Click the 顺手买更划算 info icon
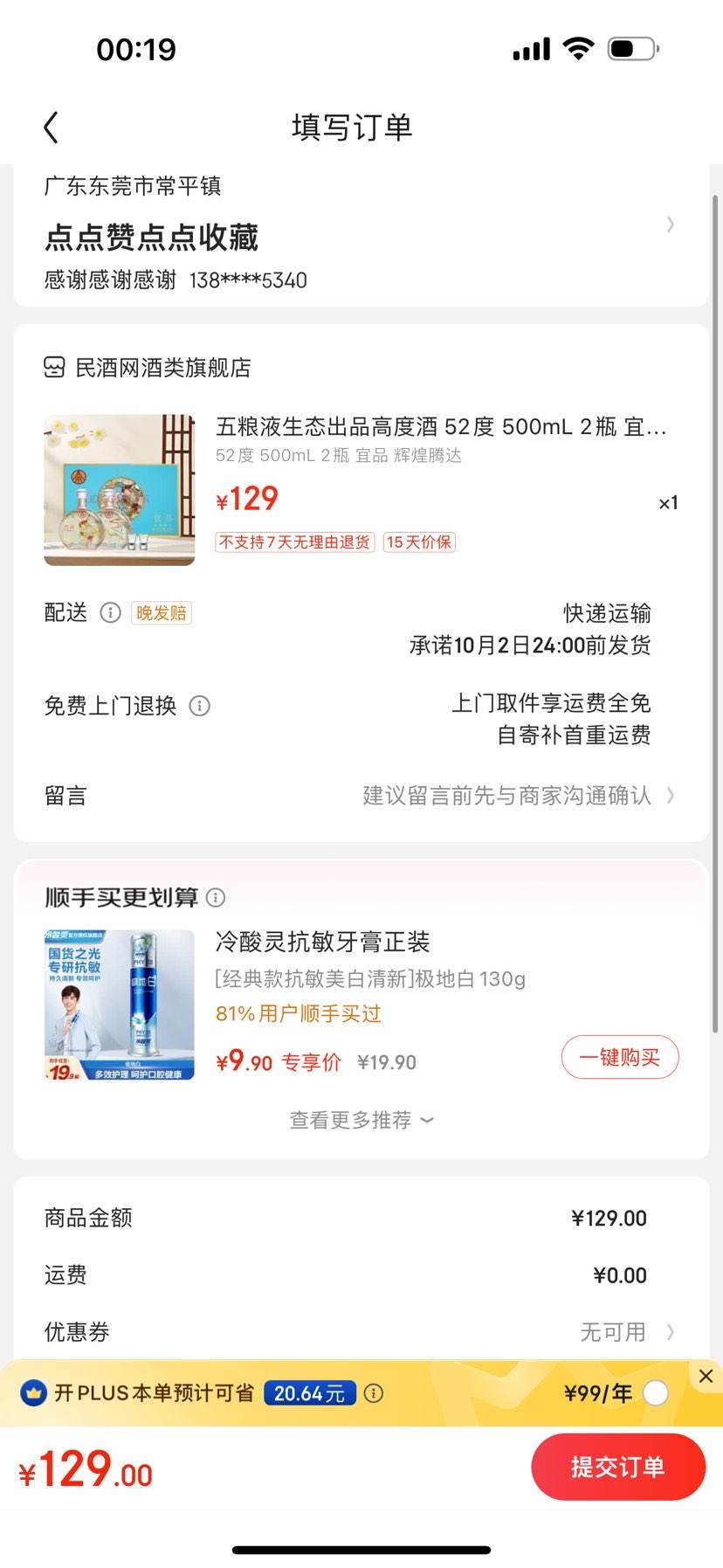723x1568 pixels. click(215, 897)
